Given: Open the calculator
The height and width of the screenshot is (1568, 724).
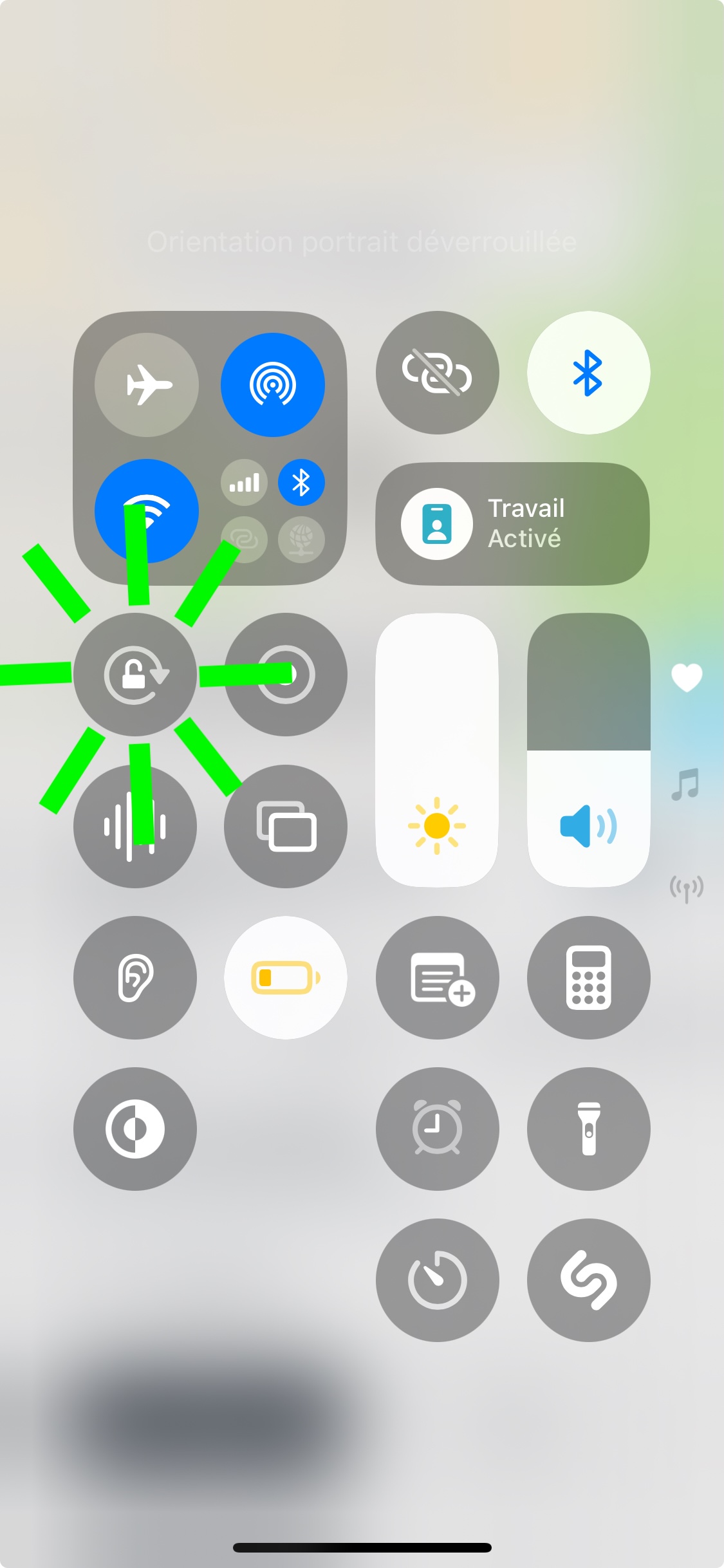Looking at the screenshot, I should coord(588,977).
